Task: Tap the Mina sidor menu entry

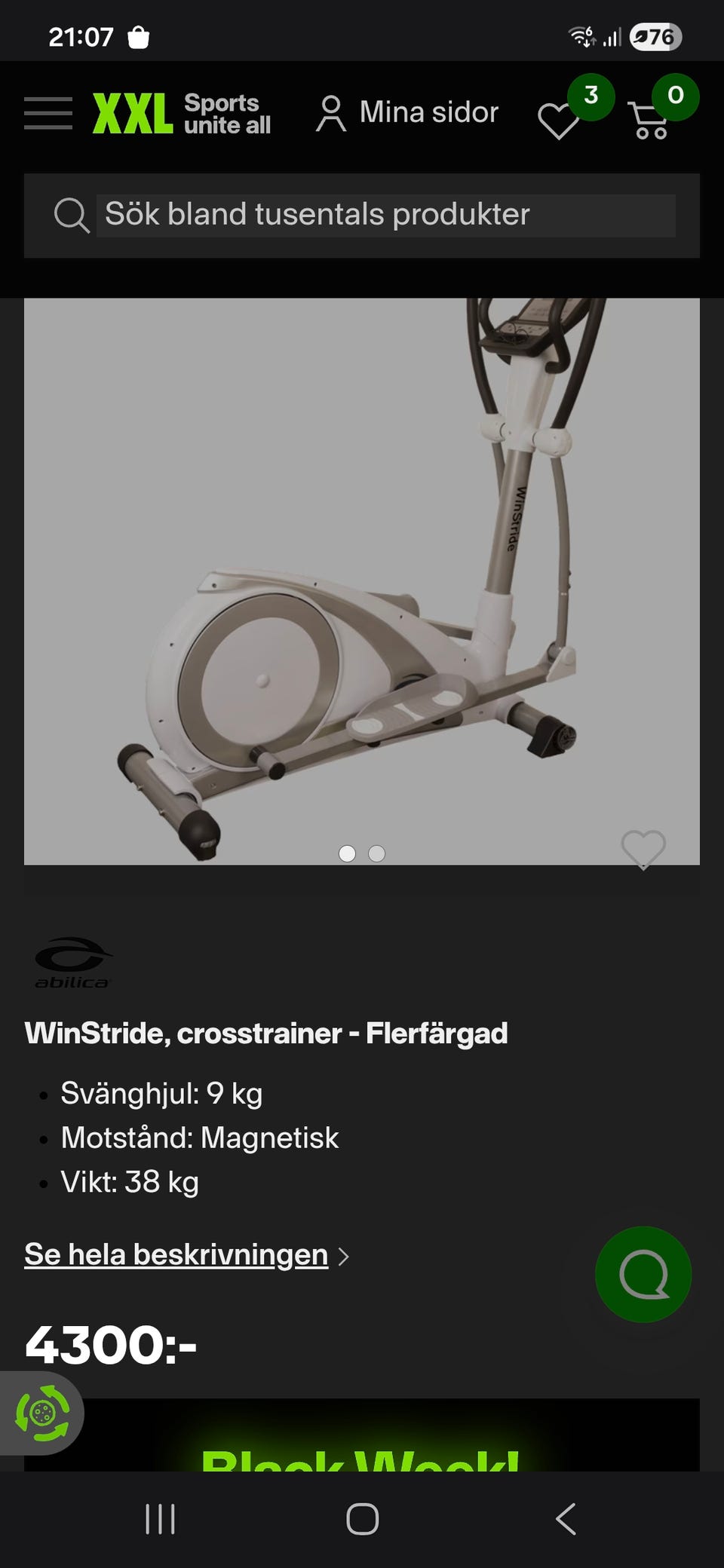Action: 429,113
